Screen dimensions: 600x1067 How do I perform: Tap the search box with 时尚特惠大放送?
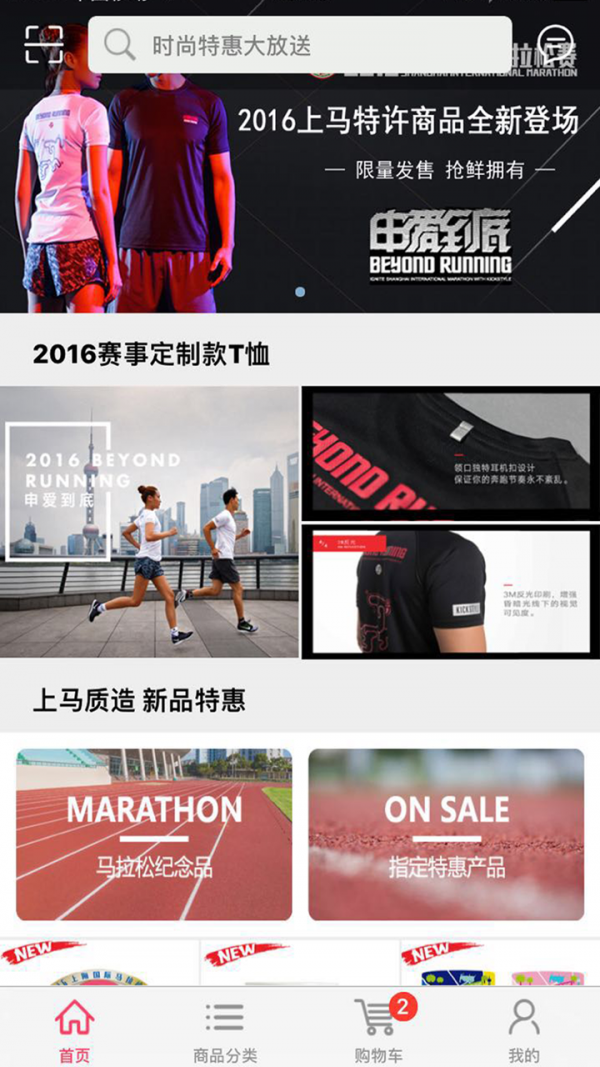coord(300,45)
